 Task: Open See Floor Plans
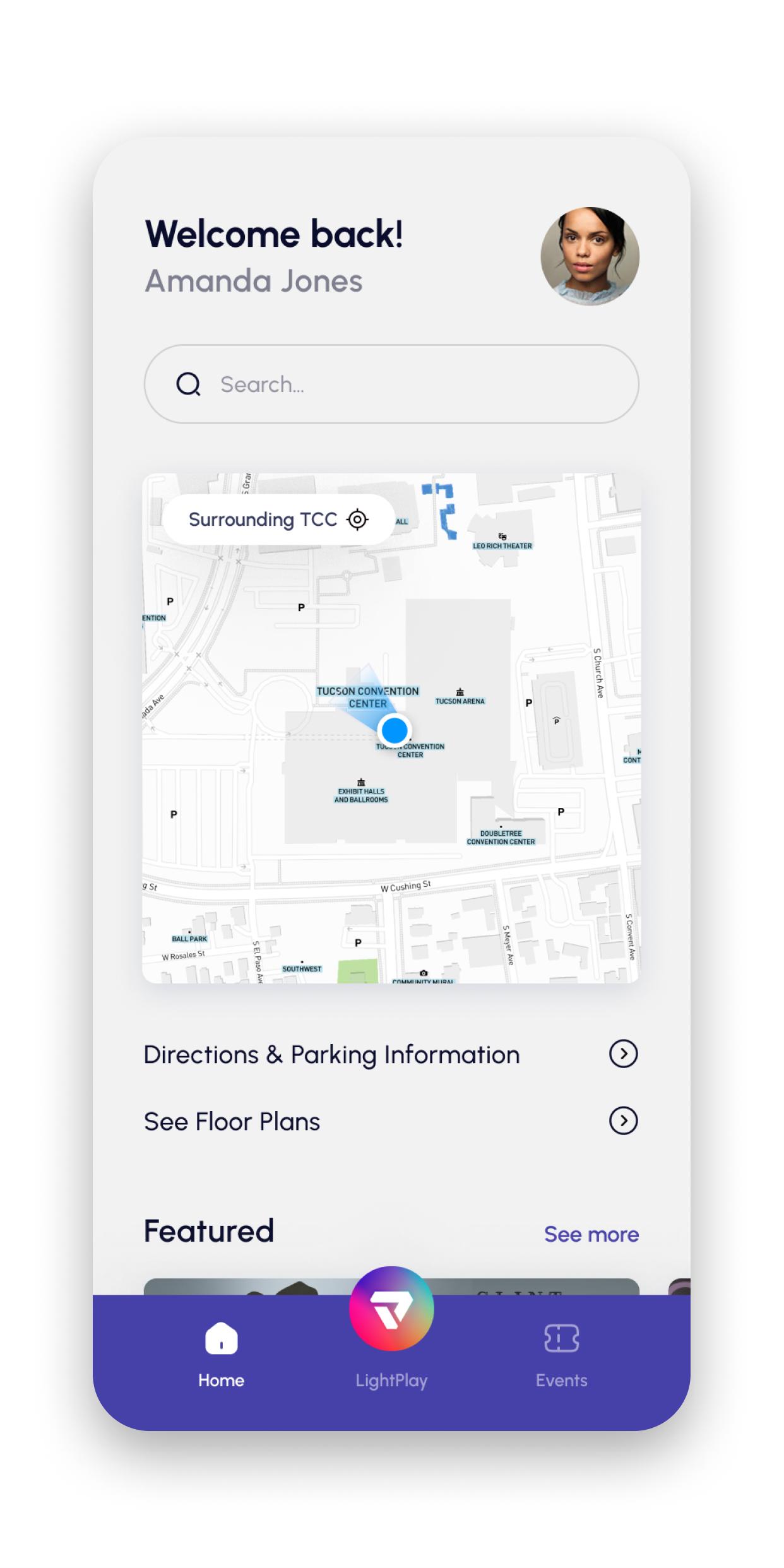click(x=391, y=1121)
